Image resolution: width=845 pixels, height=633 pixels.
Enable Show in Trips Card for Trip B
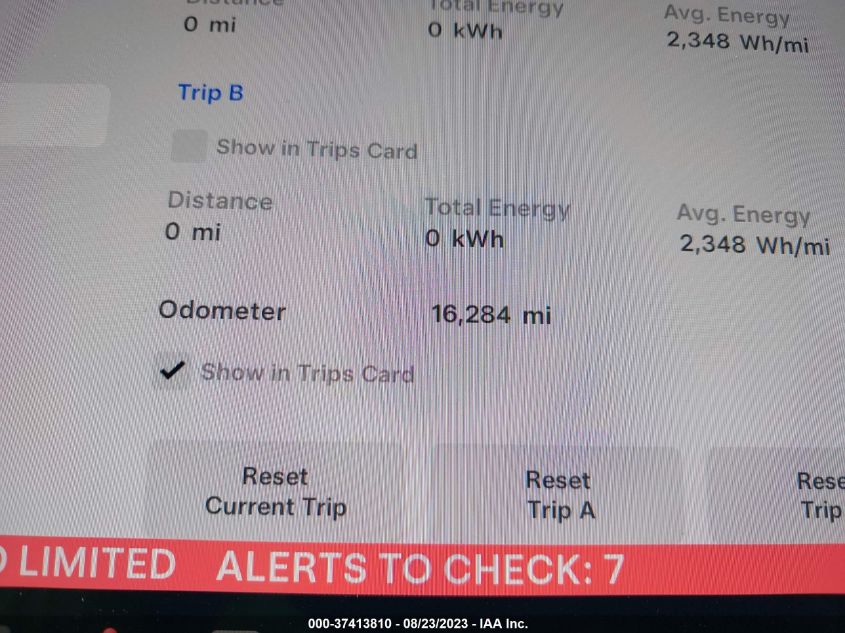pyautogui.click(x=188, y=148)
